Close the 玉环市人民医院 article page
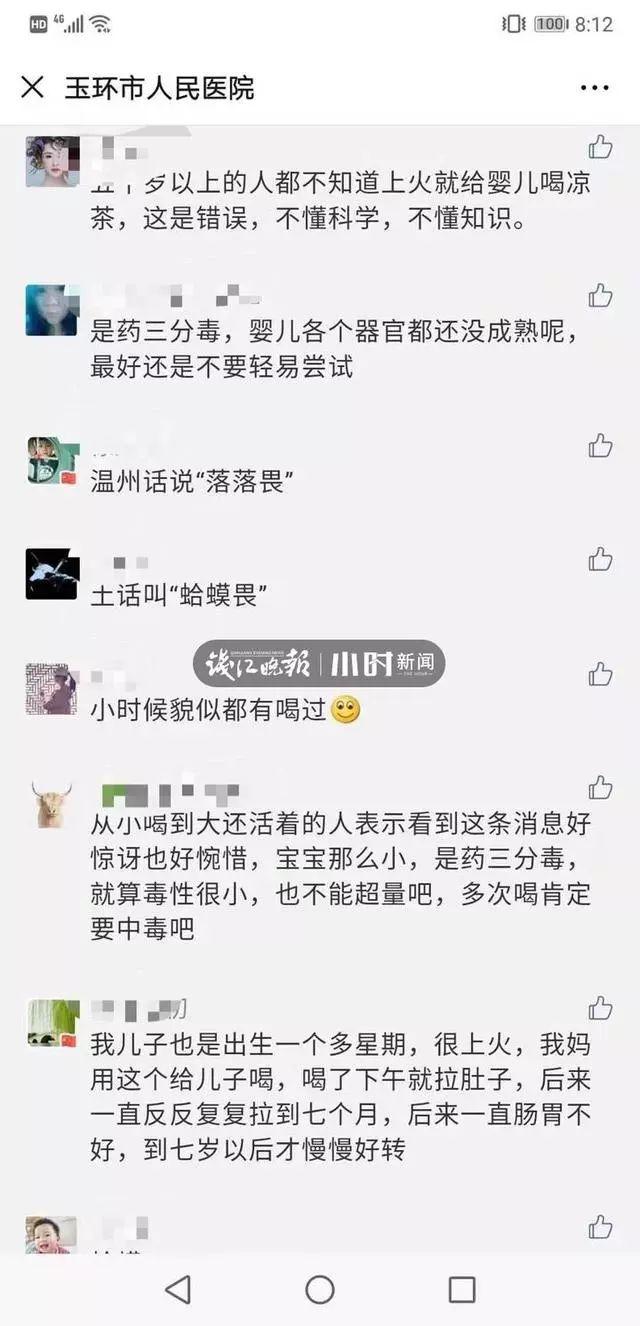Viewport: 640px width, 1326px height. tap(33, 87)
